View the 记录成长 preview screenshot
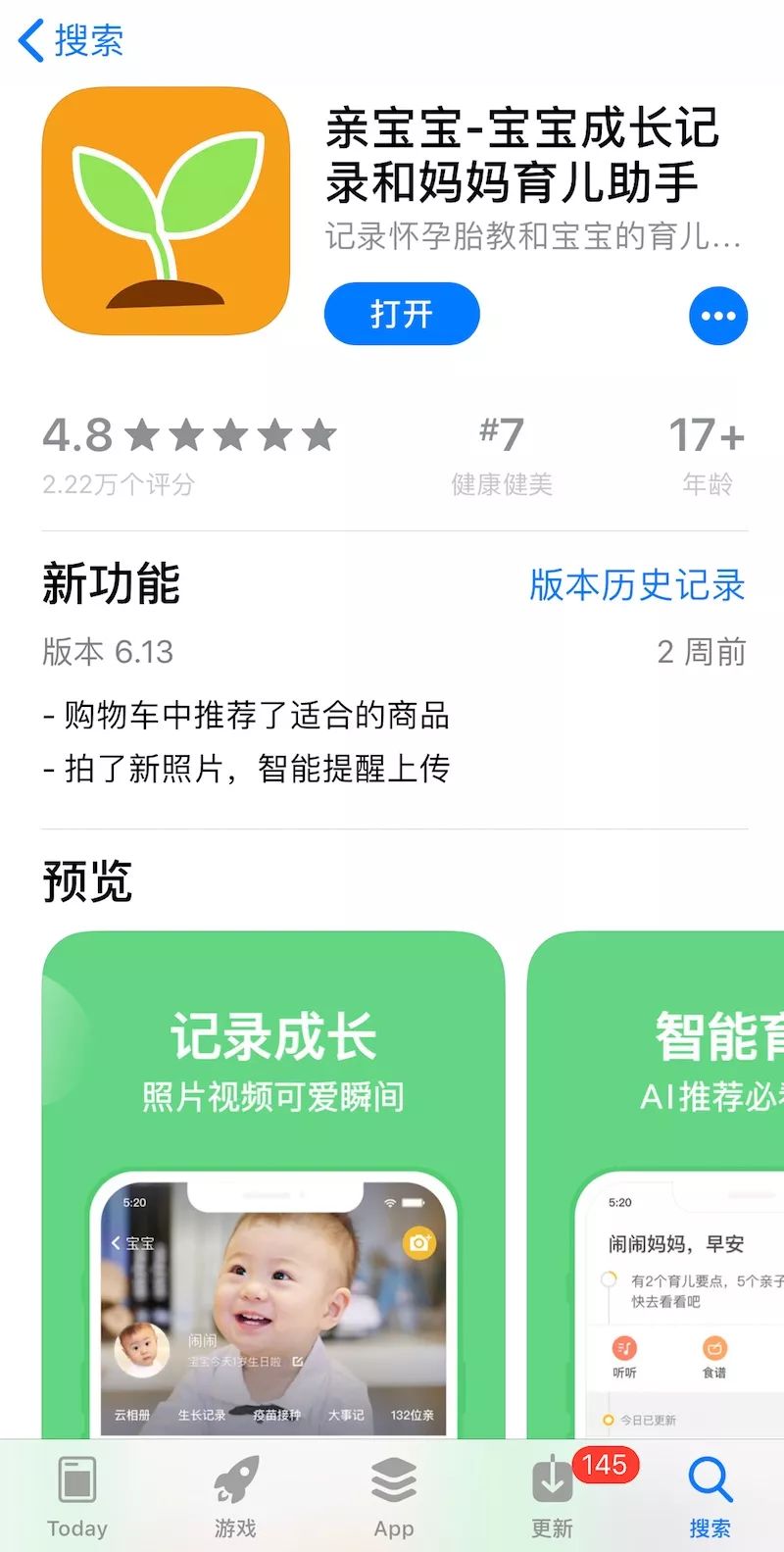 point(273,1177)
